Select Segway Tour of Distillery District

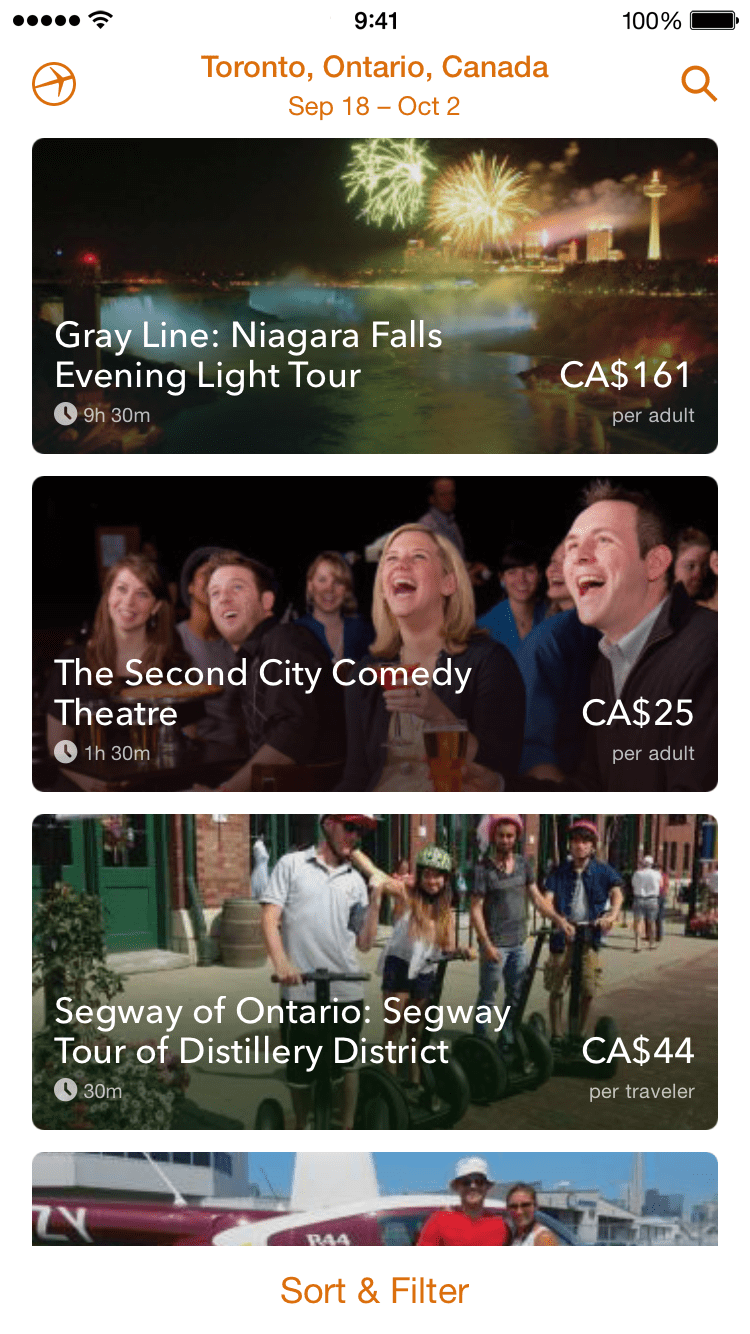pyautogui.click(x=375, y=972)
